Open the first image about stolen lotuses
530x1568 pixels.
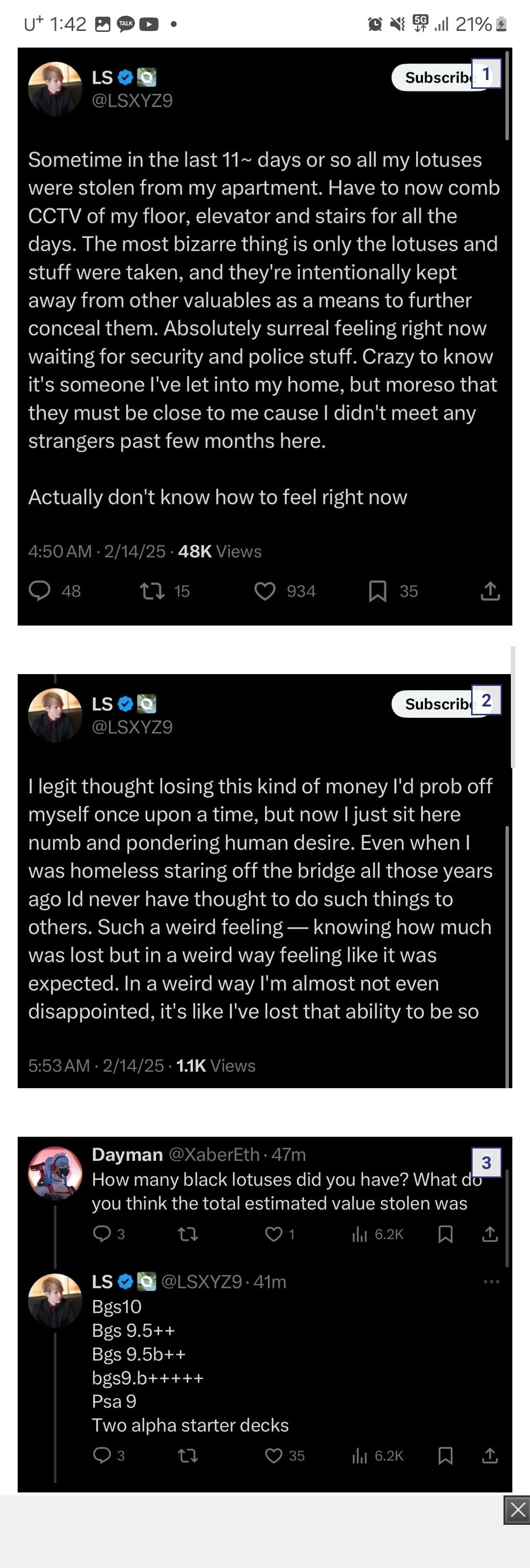pyautogui.click(x=265, y=336)
